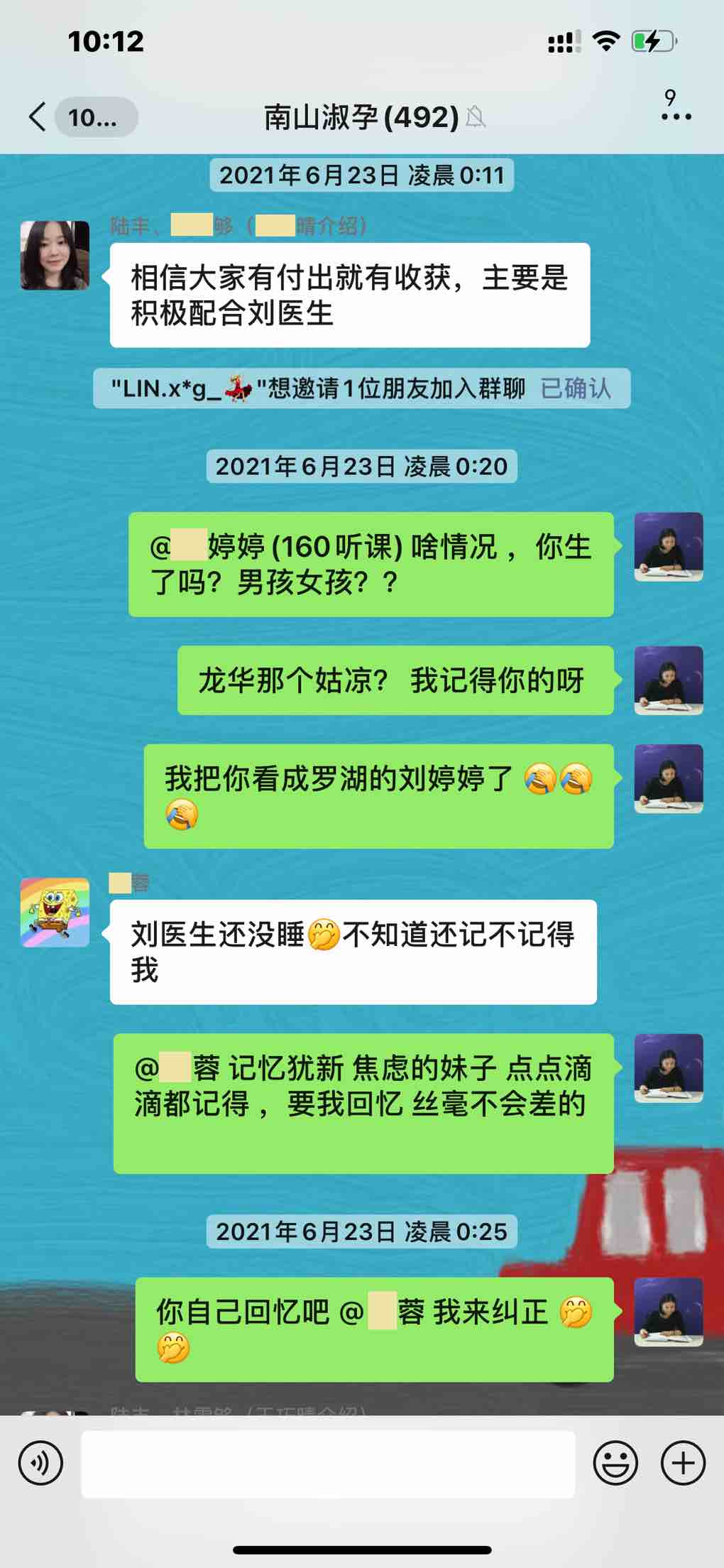Tap own avatar beside 龙华那个姑凉 message

[x=668, y=680]
